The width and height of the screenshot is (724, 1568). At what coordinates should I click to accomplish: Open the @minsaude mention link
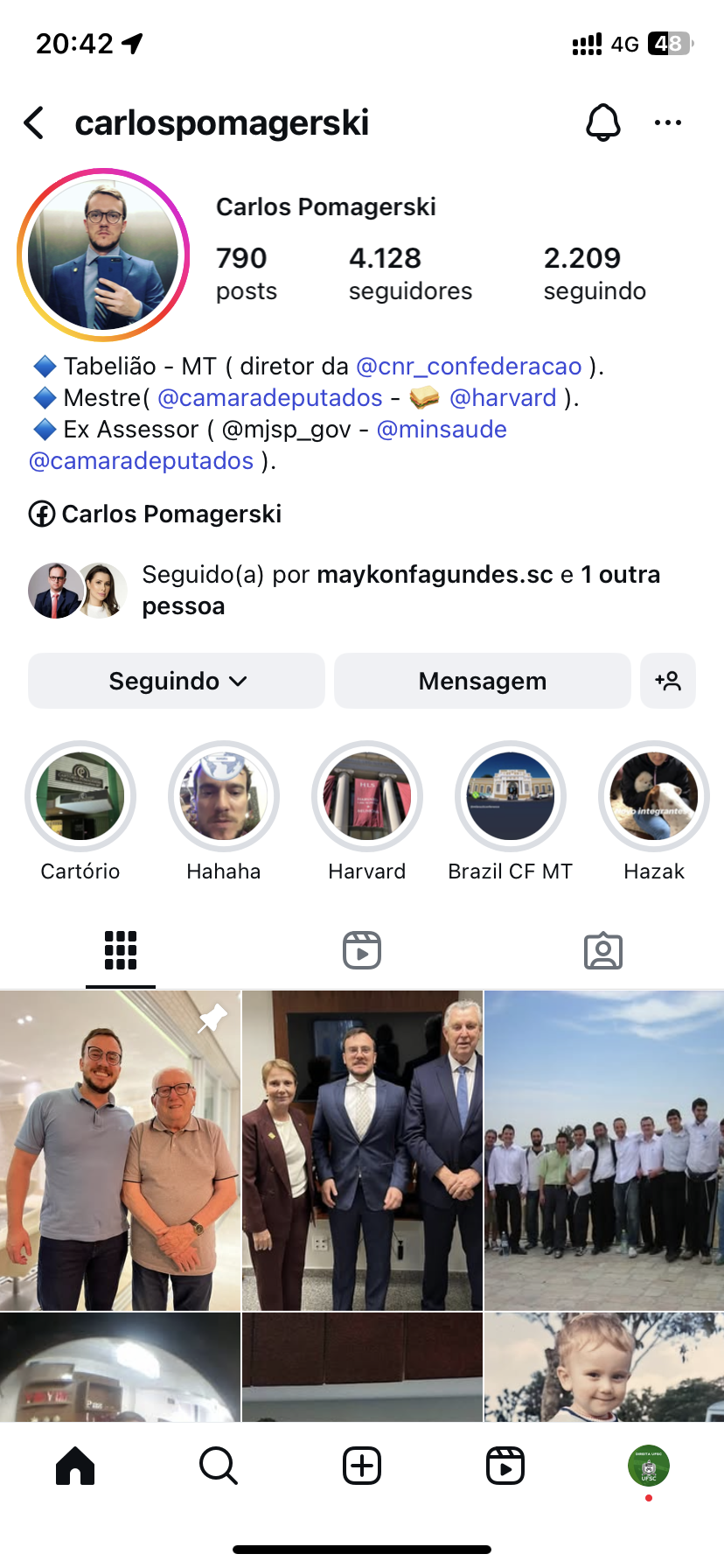442,430
